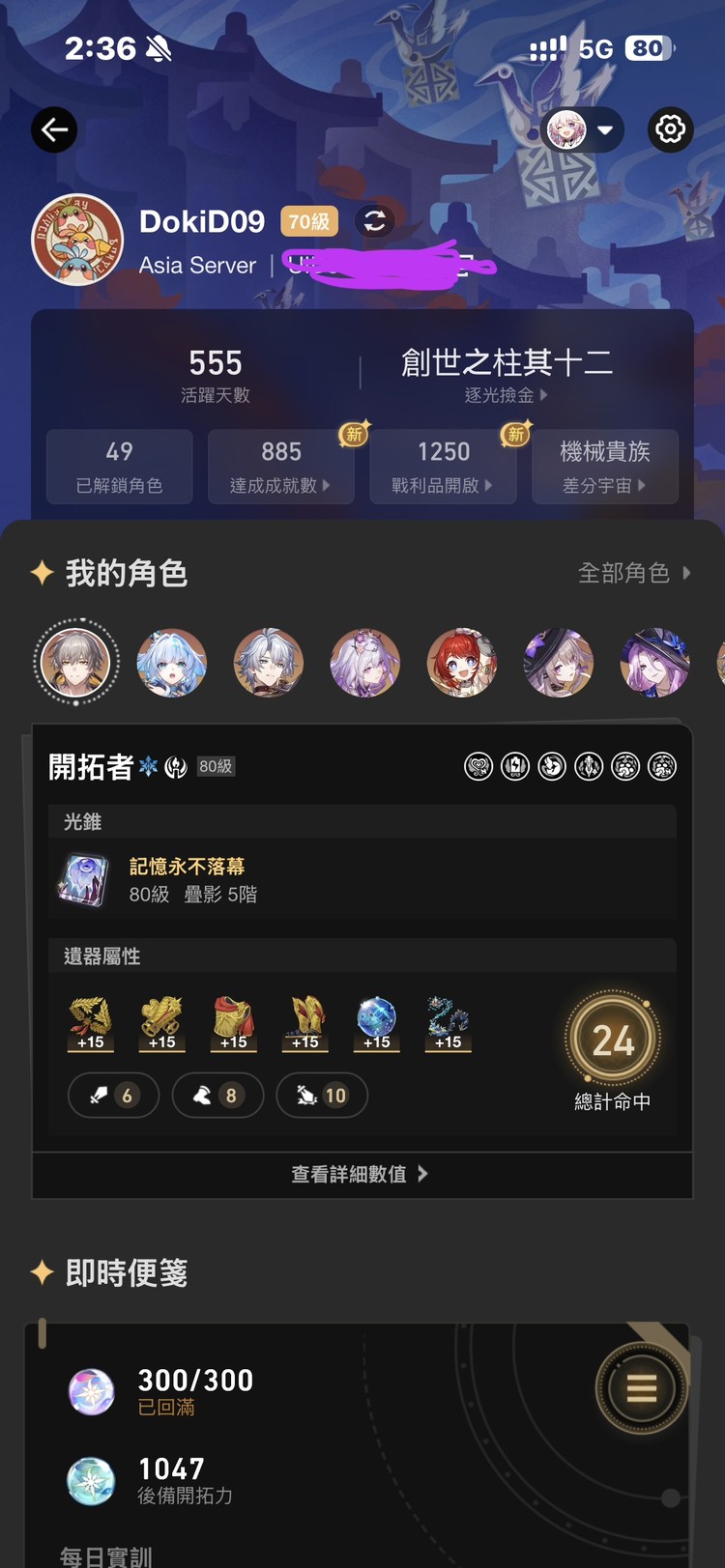The height and width of the screenshot is (1568, 725).
Task: Open the game account switcher dropdown
Action: coord(582,129)
